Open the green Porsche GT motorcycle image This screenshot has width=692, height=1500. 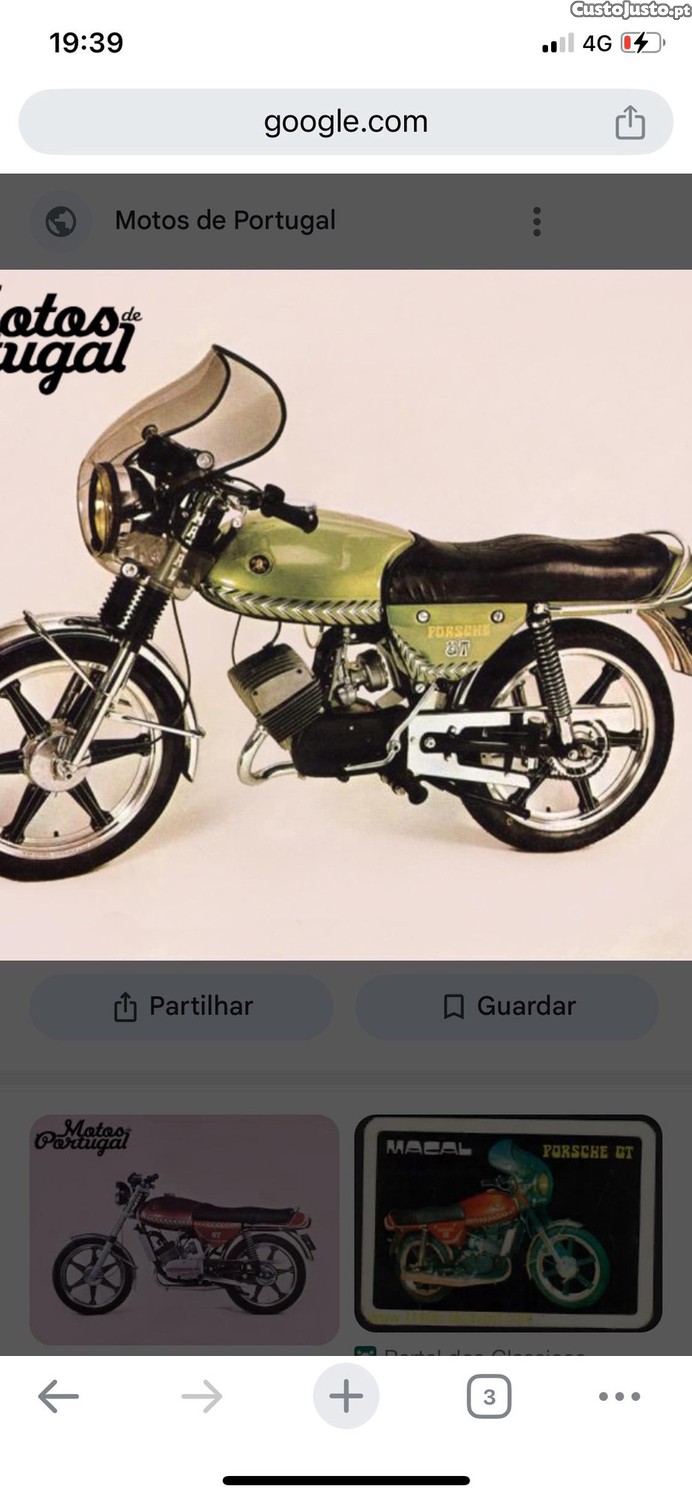coord(346,614)
